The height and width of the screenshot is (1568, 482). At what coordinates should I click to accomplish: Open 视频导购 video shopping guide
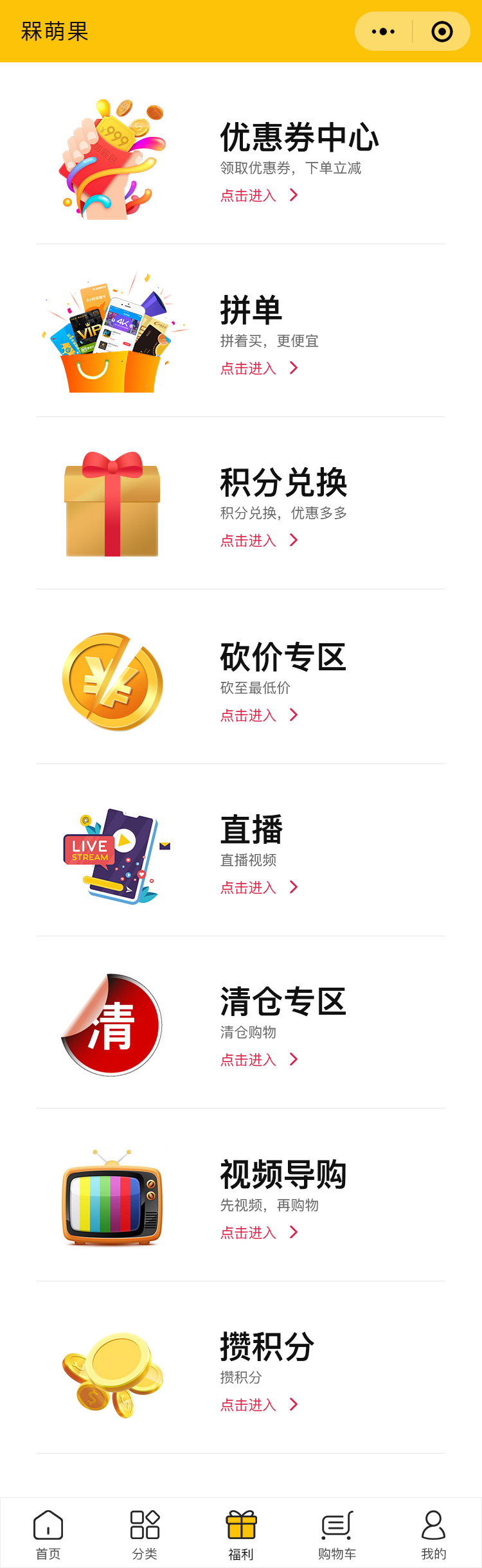tap(258, 1233)
